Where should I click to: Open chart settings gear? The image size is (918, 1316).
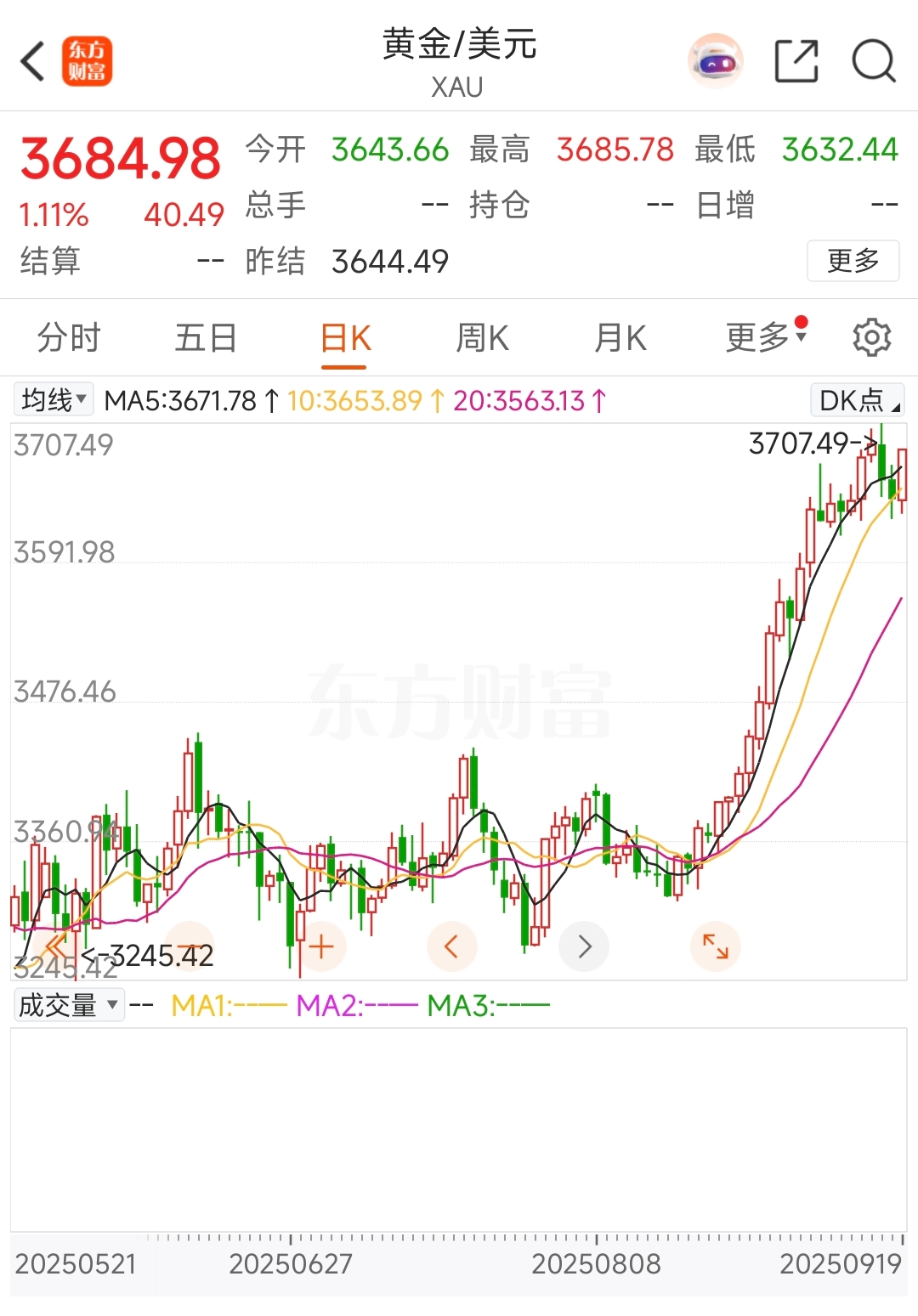871,338
